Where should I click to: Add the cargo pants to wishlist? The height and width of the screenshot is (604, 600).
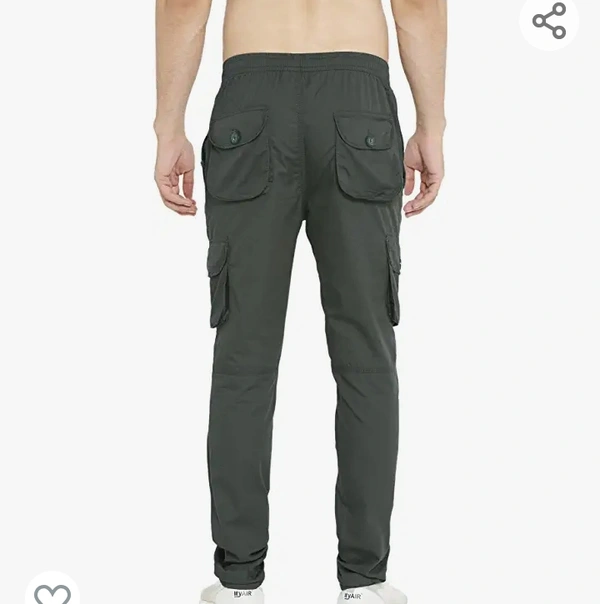click(x=52, y=593)
